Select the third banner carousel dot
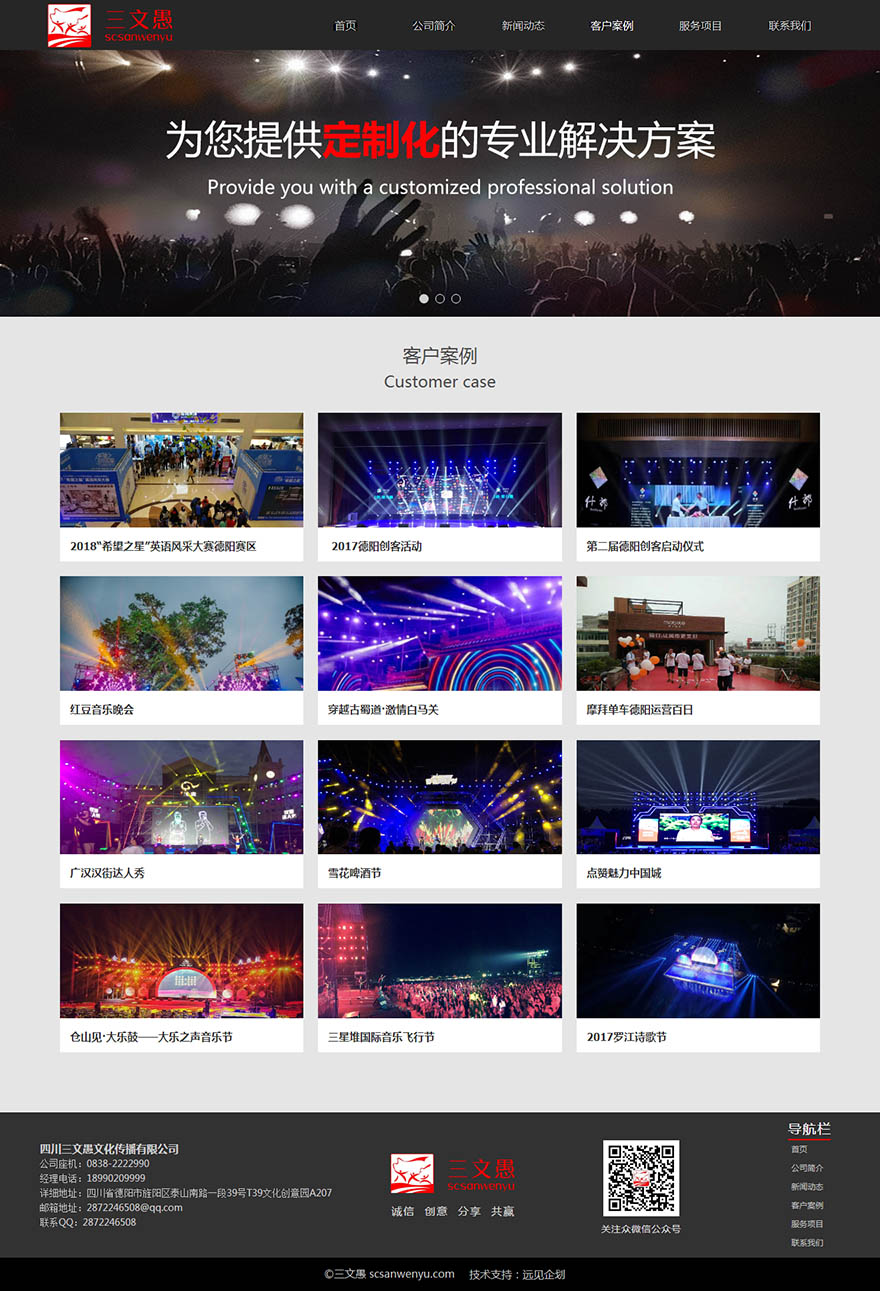The width and height of the screenshot is (880, 1291). (x=456, y=299)
